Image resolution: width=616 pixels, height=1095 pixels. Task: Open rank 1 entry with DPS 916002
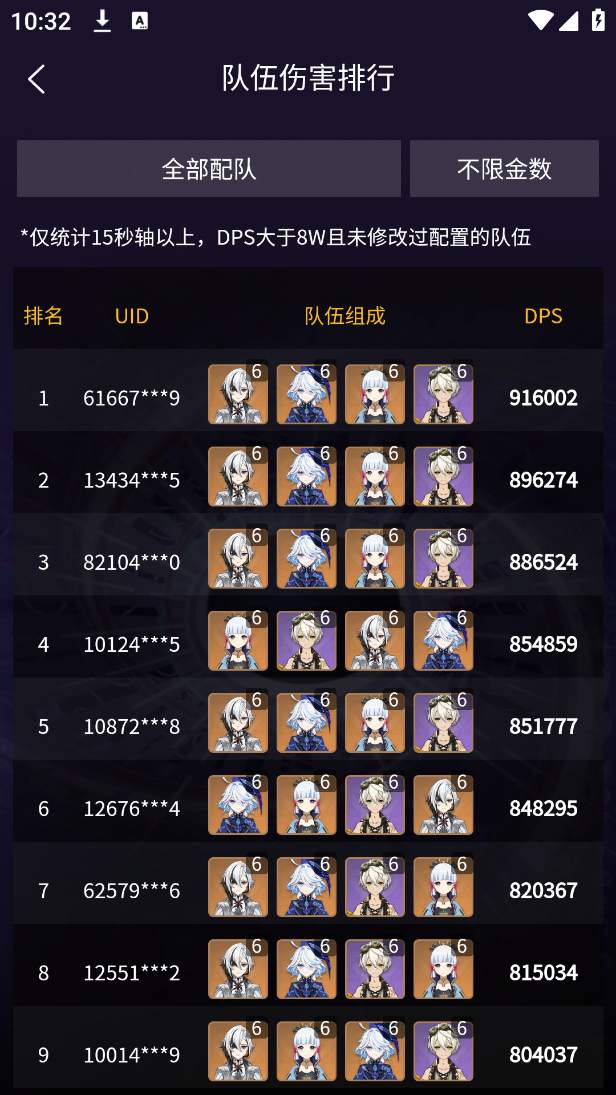click(x=308, y=397)
